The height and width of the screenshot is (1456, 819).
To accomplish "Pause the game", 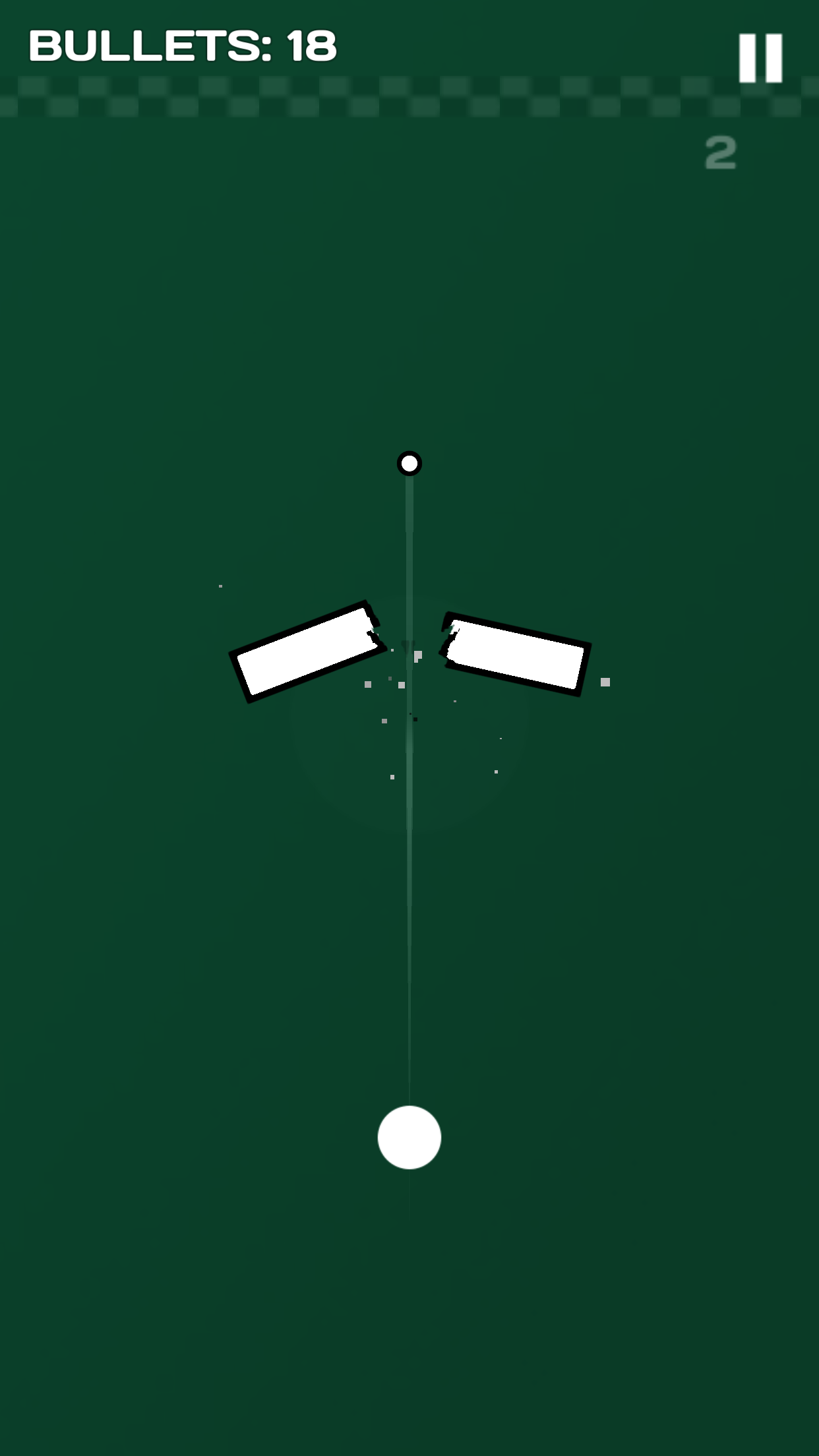I will pos(760,58).
